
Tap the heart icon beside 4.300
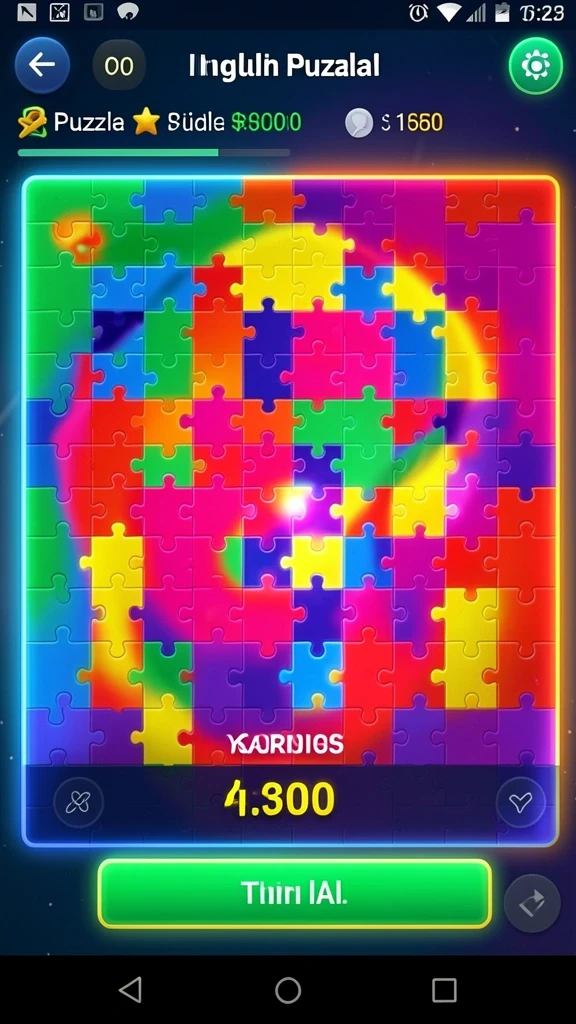[520, 802]
